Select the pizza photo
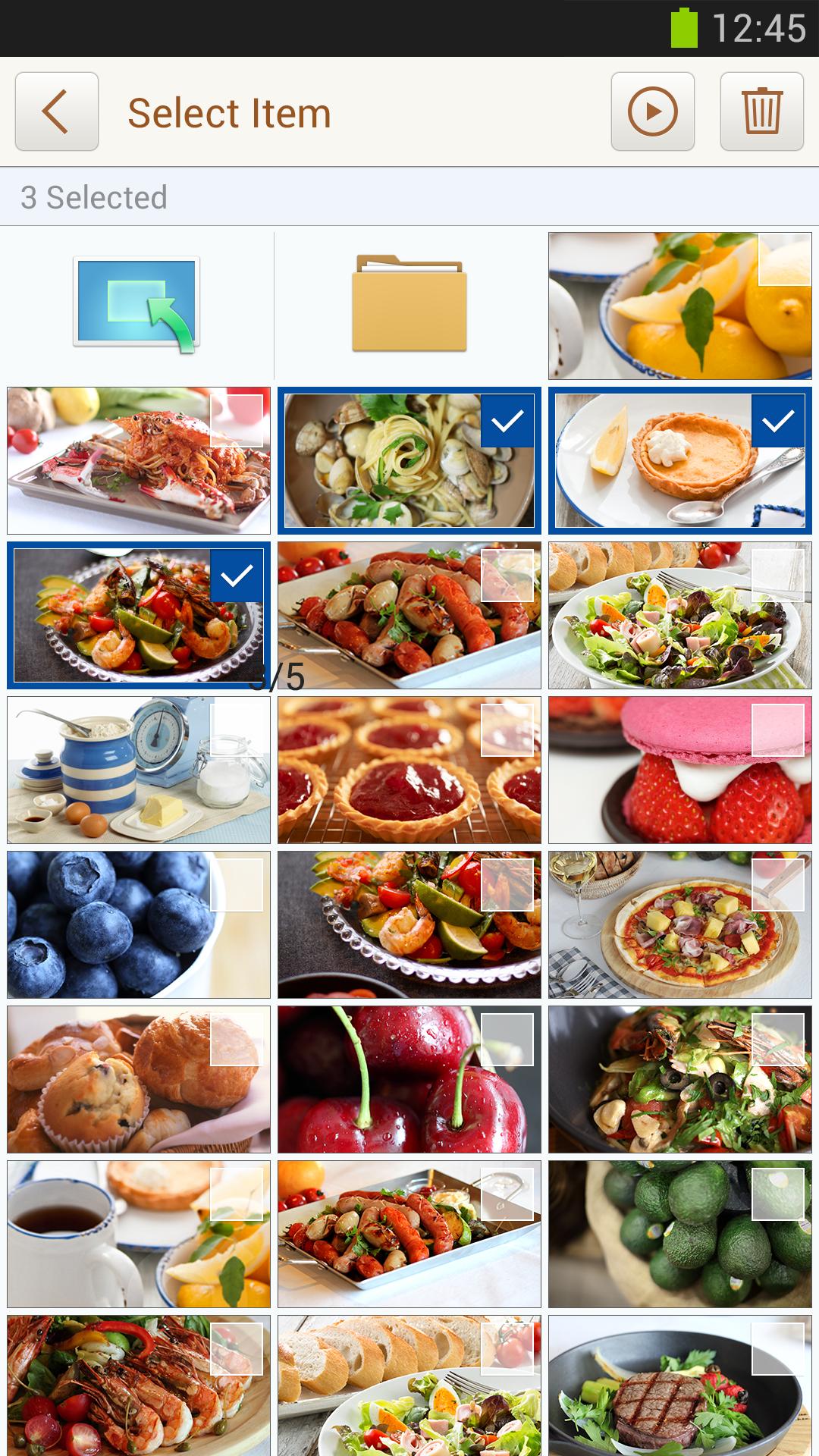 (x=679, y=924)
